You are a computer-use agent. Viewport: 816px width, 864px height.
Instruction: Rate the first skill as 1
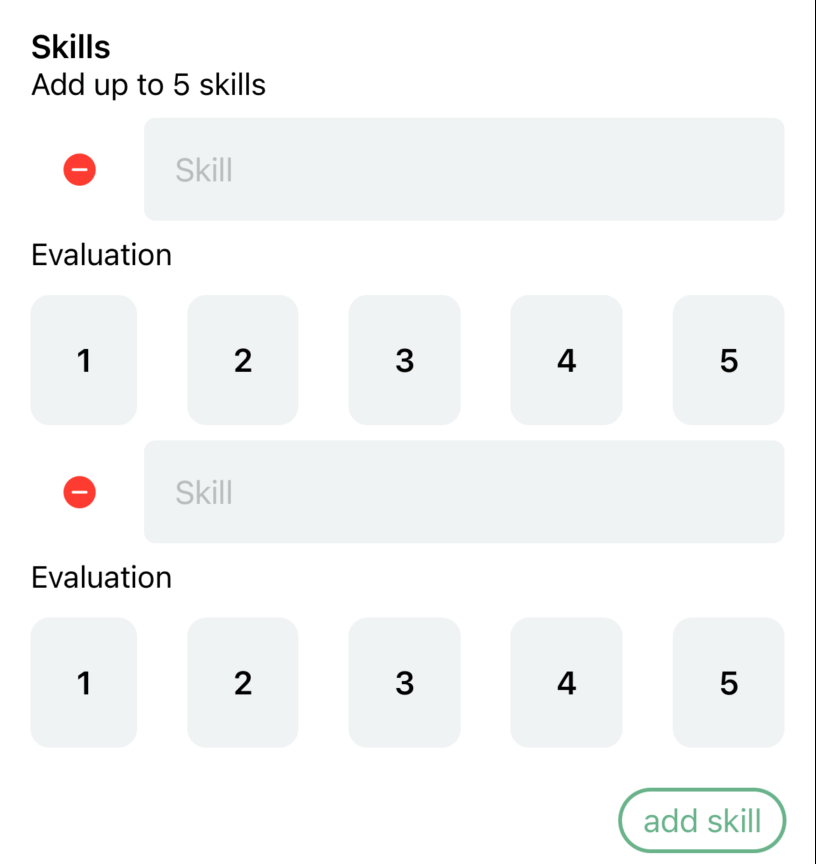(84, 360)
